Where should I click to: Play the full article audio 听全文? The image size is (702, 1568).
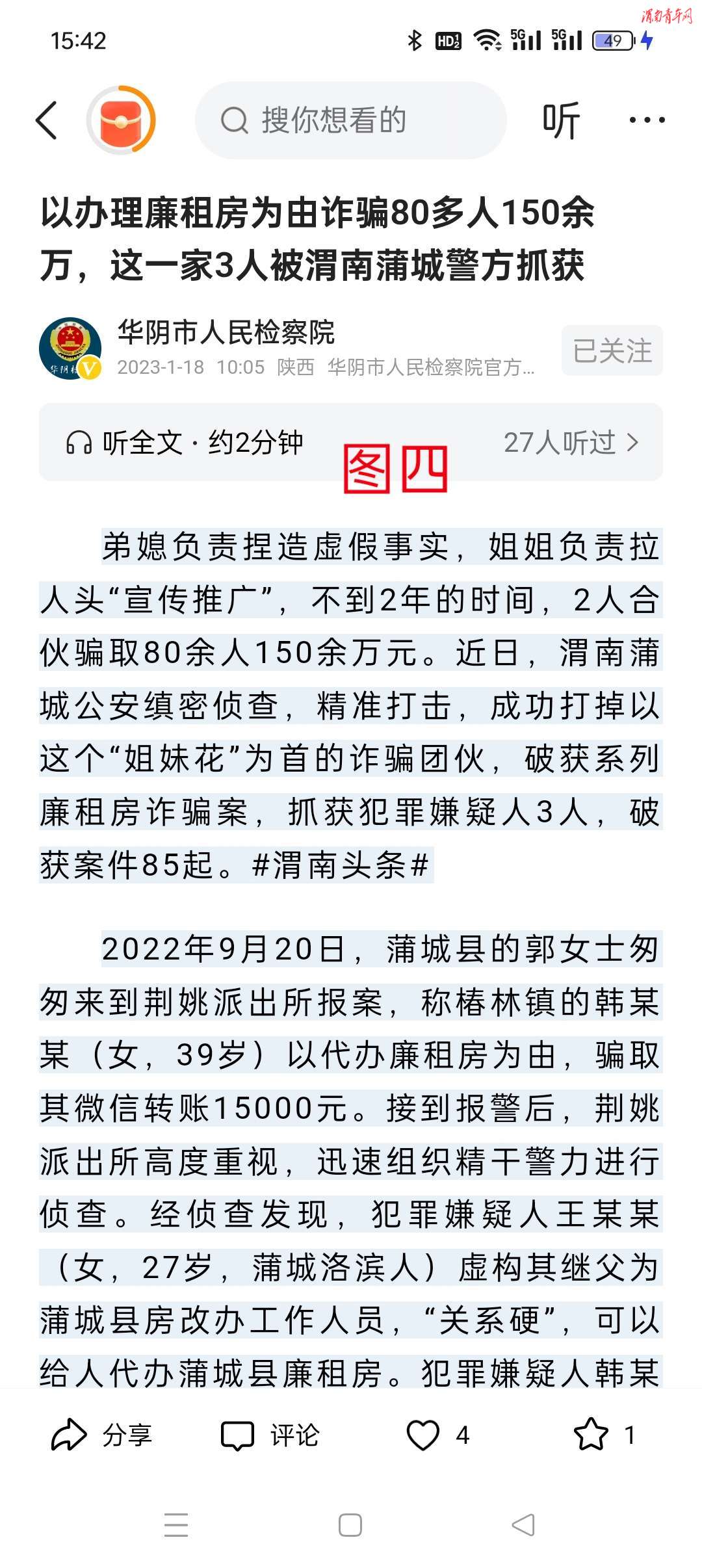tap(185, 443)
